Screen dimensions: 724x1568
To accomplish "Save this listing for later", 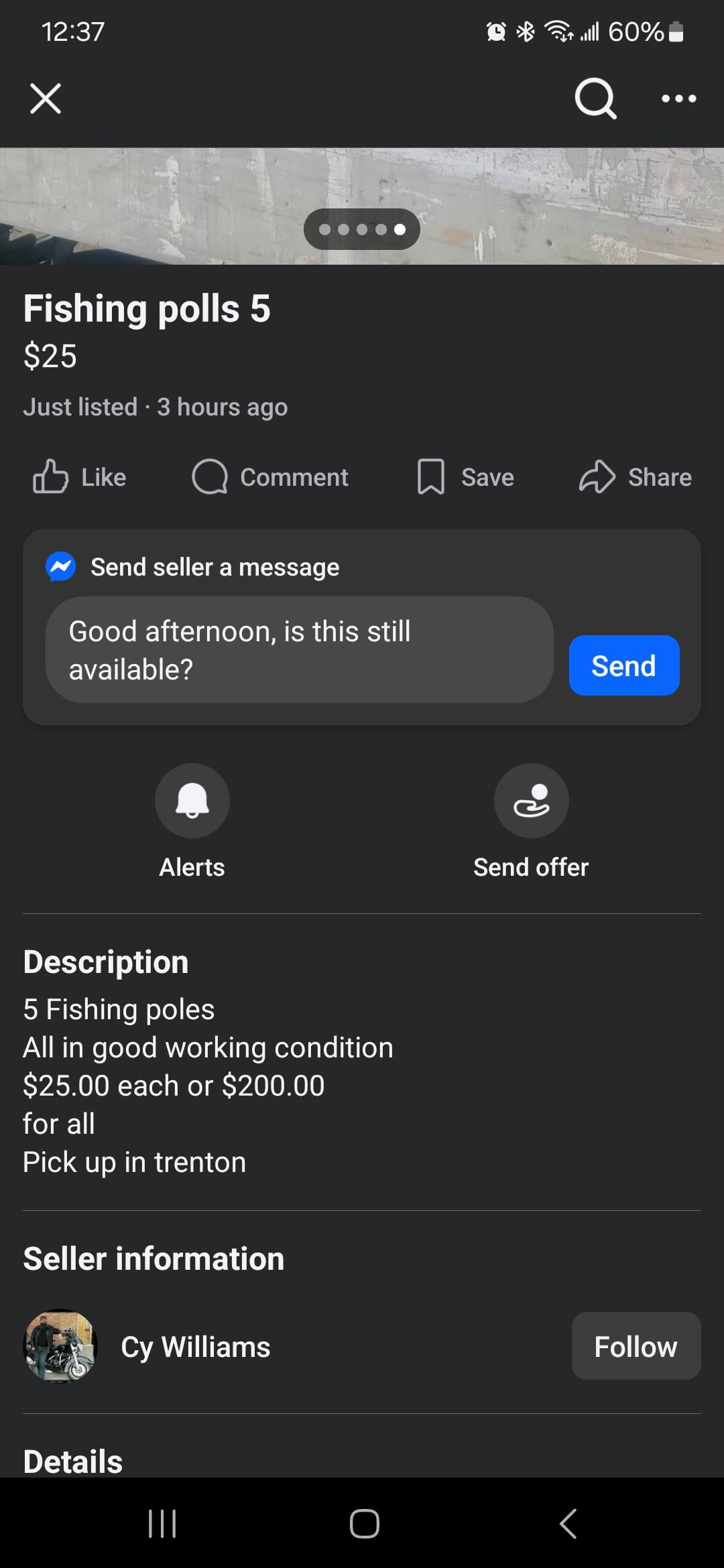I will [x=465, y=477].
